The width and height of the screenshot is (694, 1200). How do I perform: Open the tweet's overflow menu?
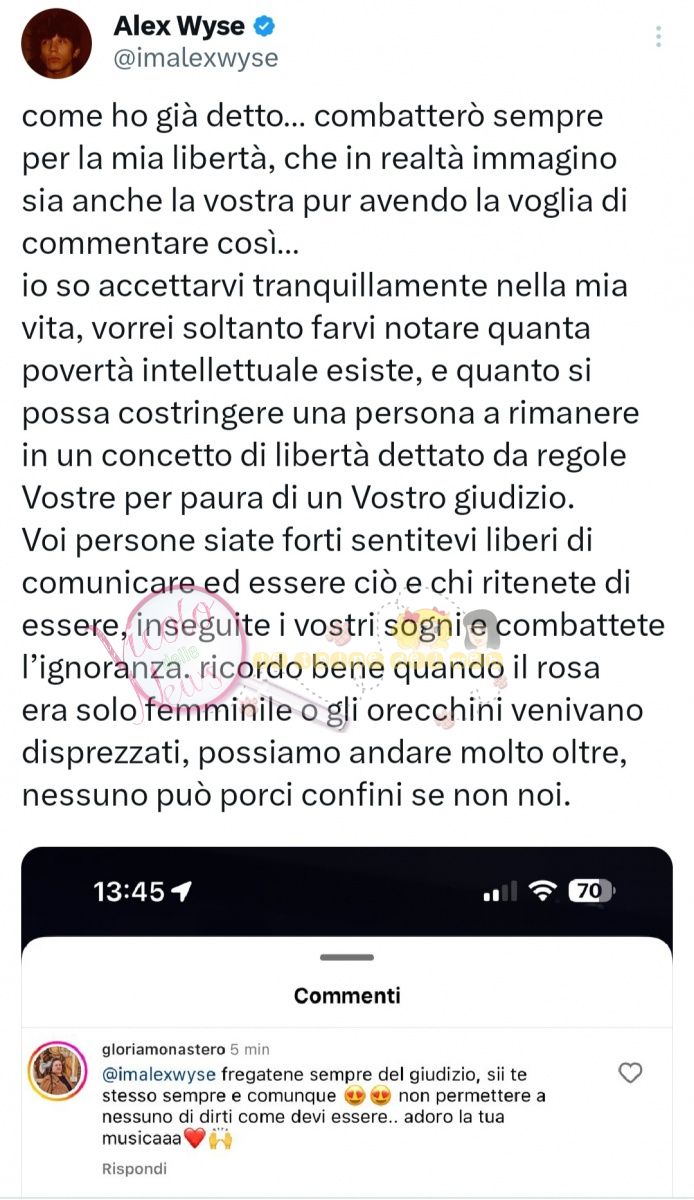(x=658, y=37)
